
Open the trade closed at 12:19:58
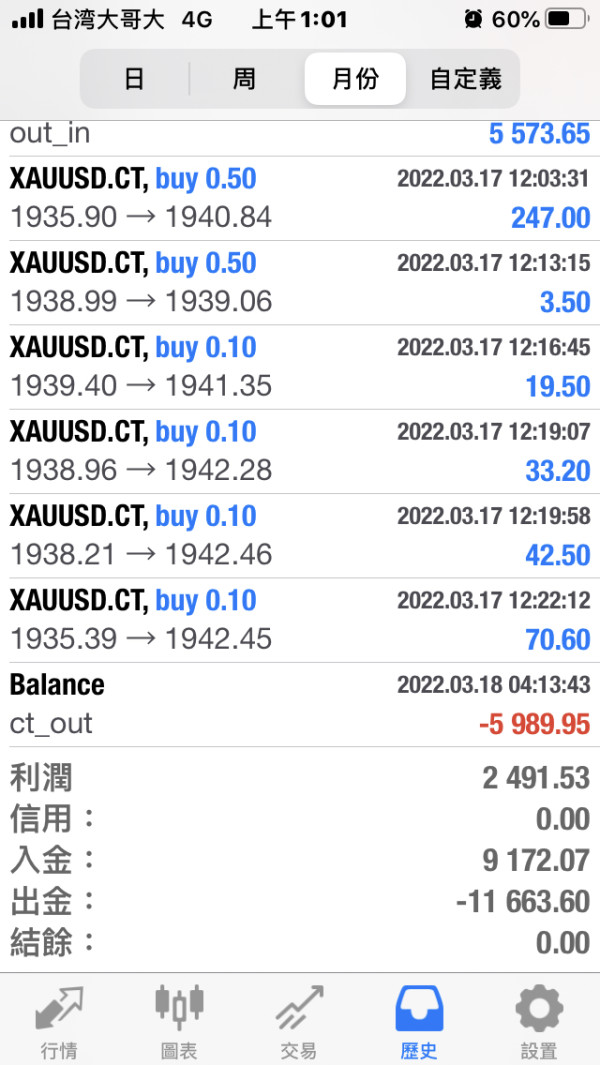(x=300, y=535)
